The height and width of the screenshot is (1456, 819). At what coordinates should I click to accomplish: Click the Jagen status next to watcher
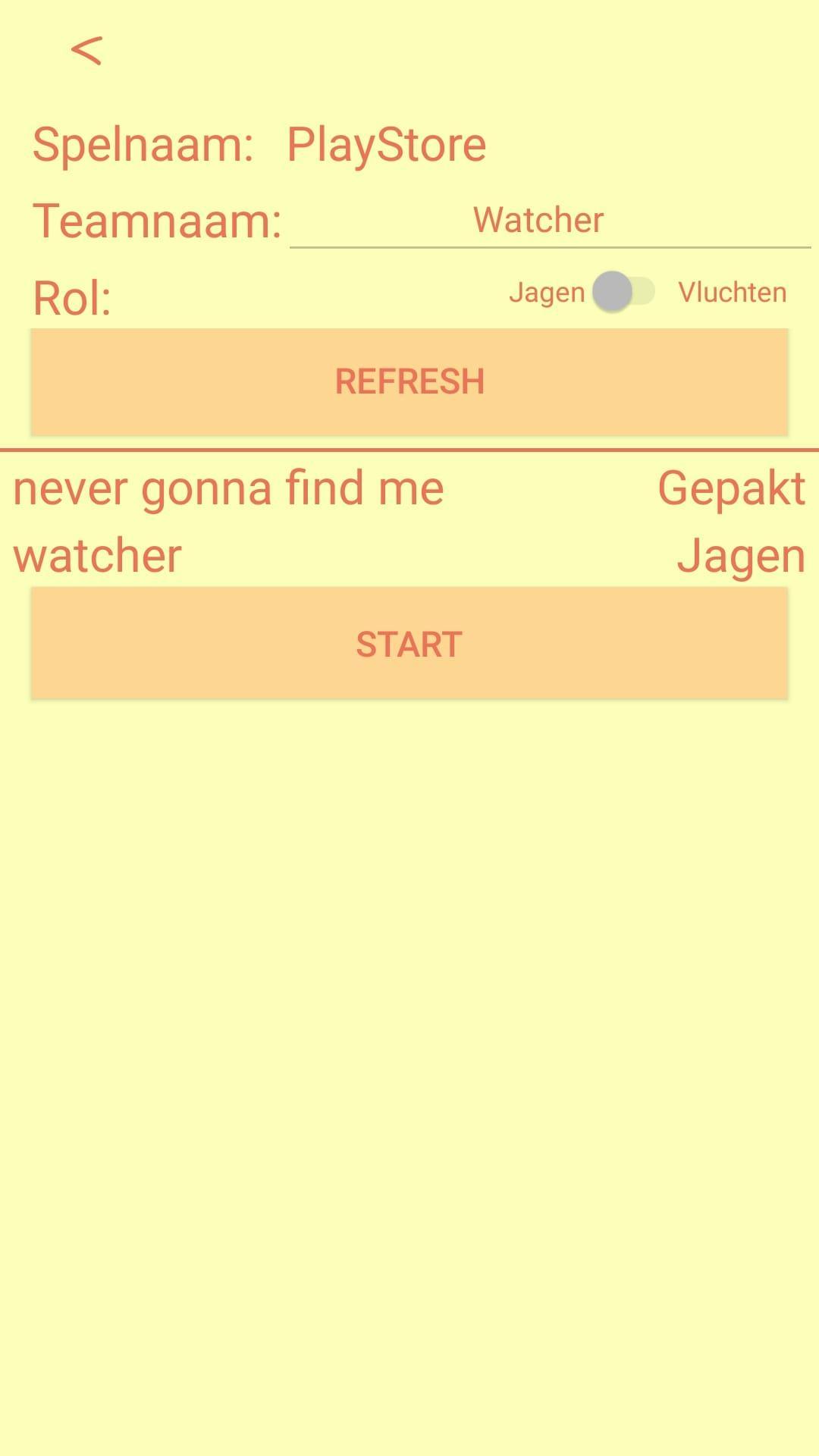[x=741, y=555]
